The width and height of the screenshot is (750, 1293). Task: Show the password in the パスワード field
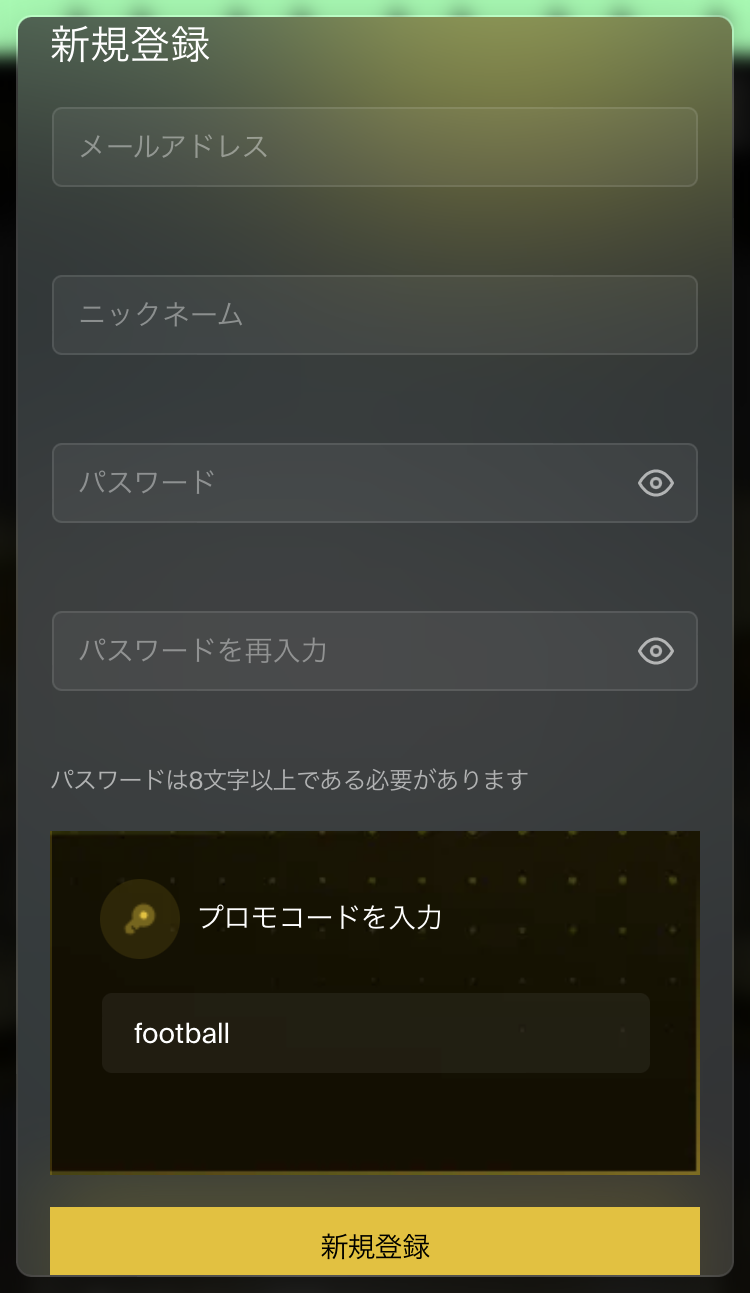coord(655,483)
